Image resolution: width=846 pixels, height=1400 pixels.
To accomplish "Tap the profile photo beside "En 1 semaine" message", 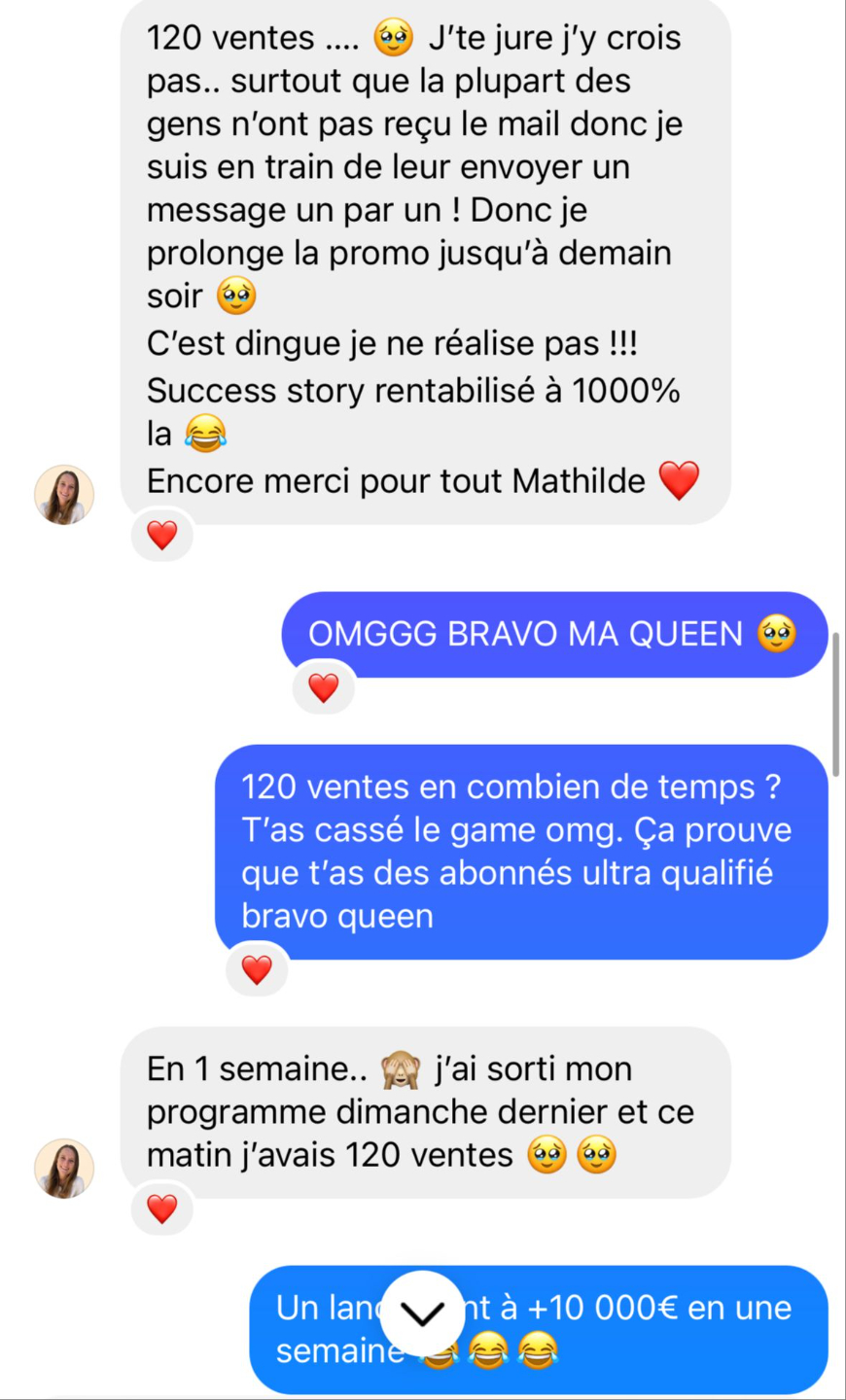I will pyautogui.click(x=64, y=1168).
